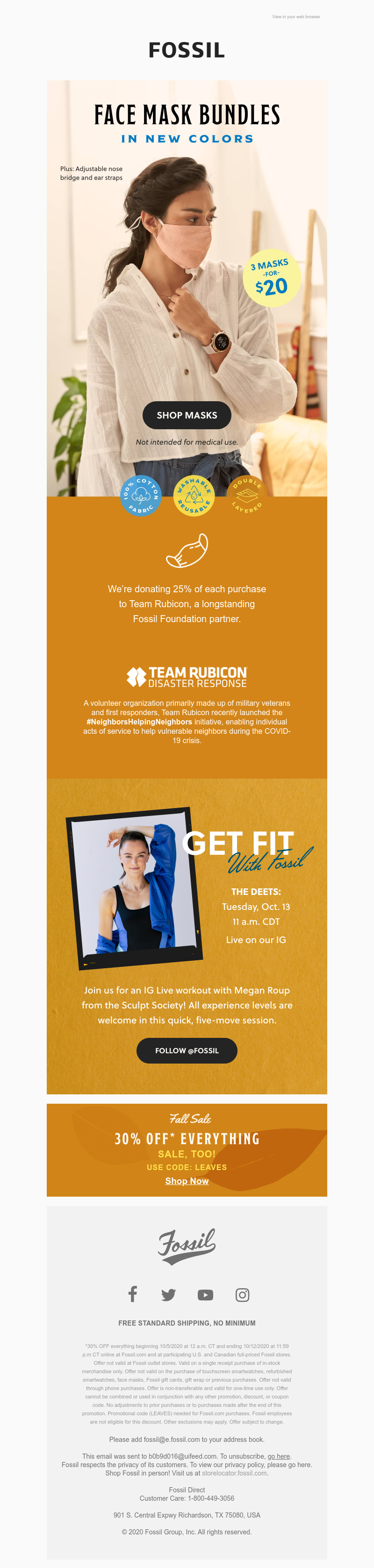Viewport: 374px width, 1568px height.
Task: Tap the SHOP MASKS button
Action: coord(187,415)
